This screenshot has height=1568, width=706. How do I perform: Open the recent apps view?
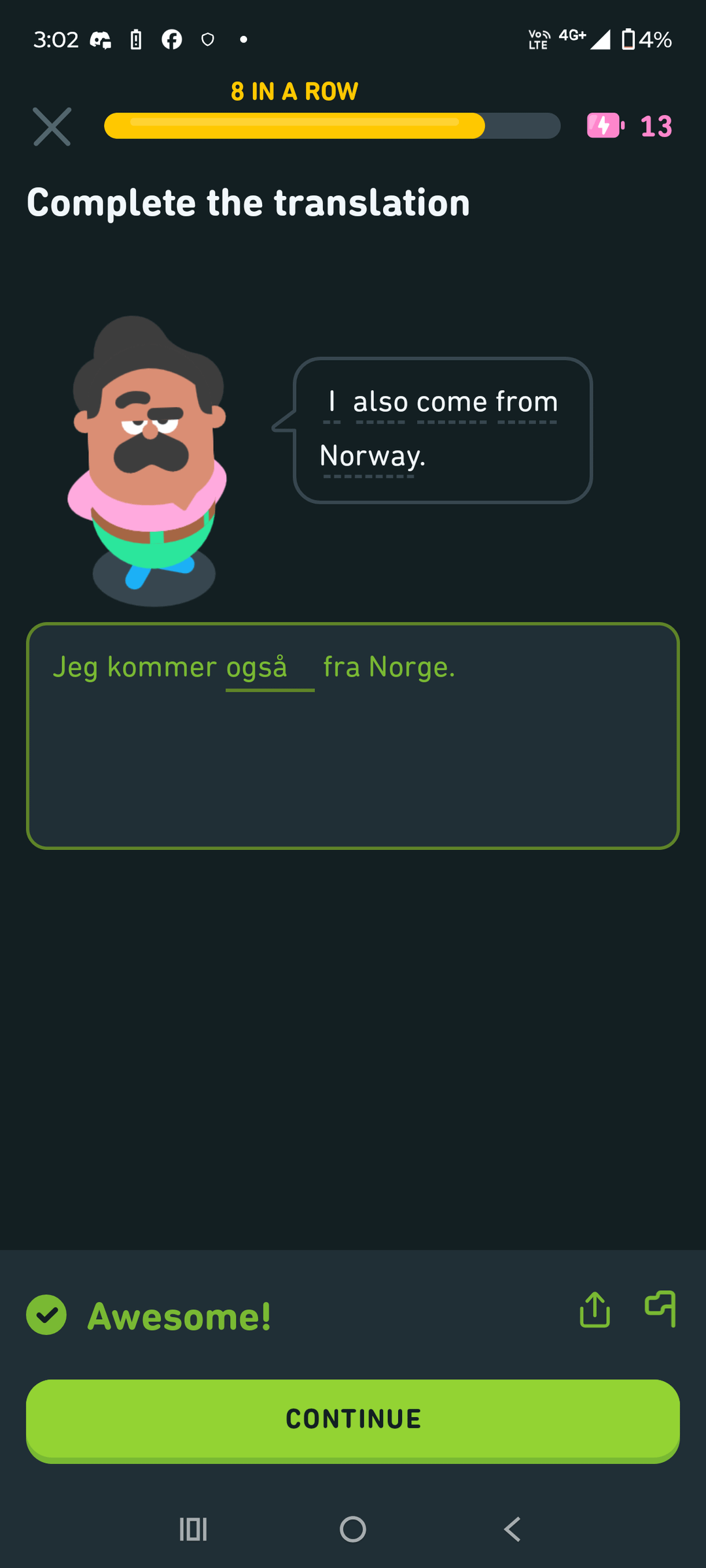pyautogui.click(x=193, y=1529)
